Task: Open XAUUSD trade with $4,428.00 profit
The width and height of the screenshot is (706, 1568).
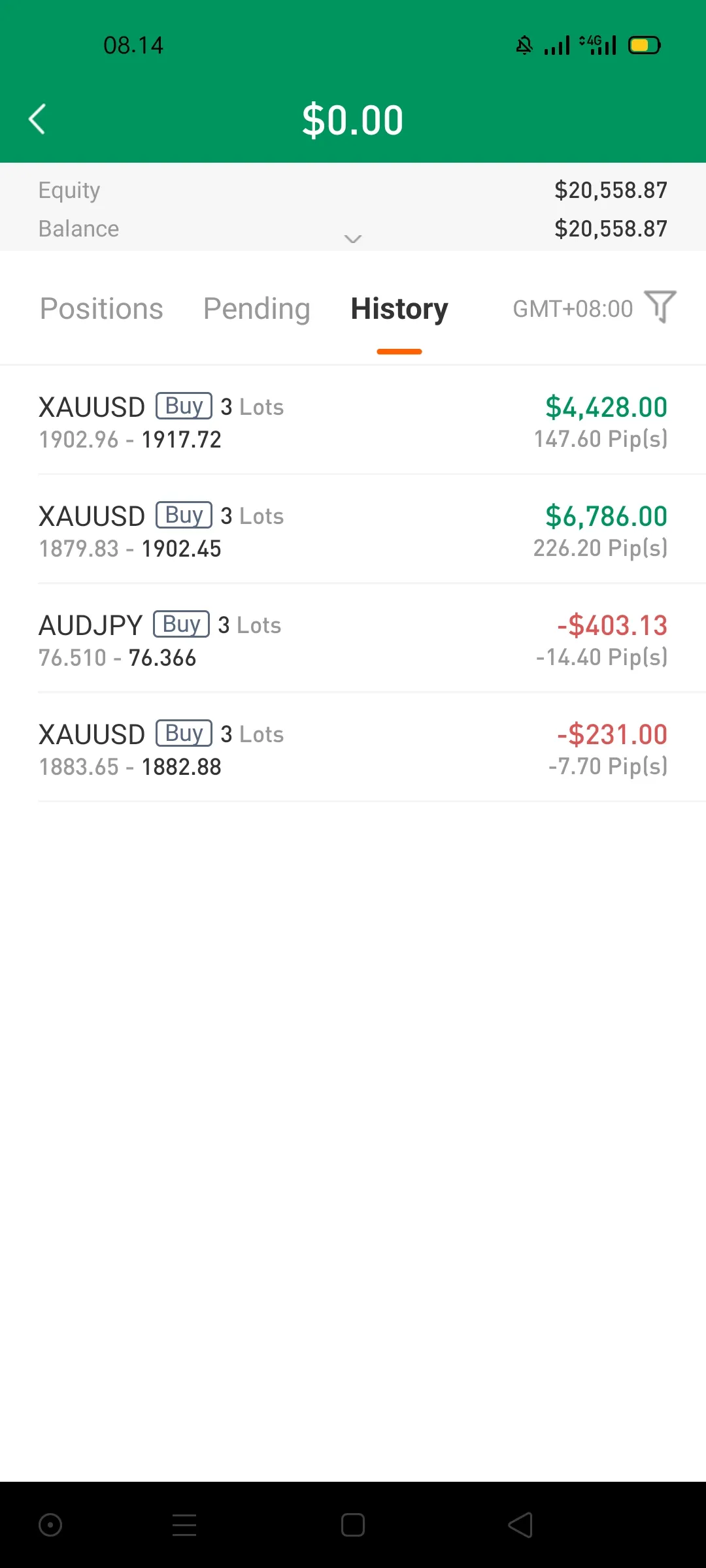Action: coord(353,421)
